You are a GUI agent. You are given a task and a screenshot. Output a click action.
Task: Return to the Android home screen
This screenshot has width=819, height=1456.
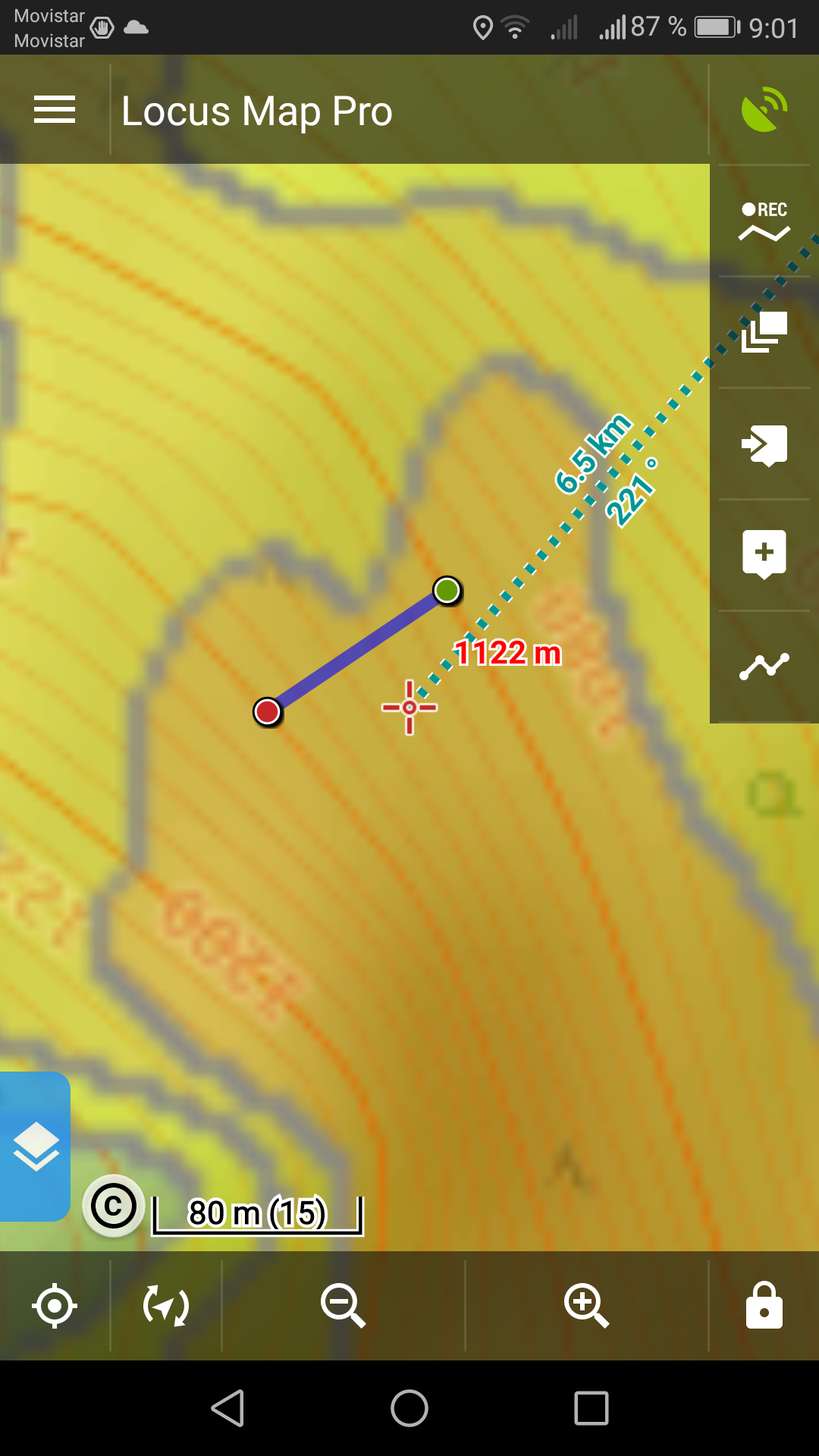click(x=409, y=1409)
